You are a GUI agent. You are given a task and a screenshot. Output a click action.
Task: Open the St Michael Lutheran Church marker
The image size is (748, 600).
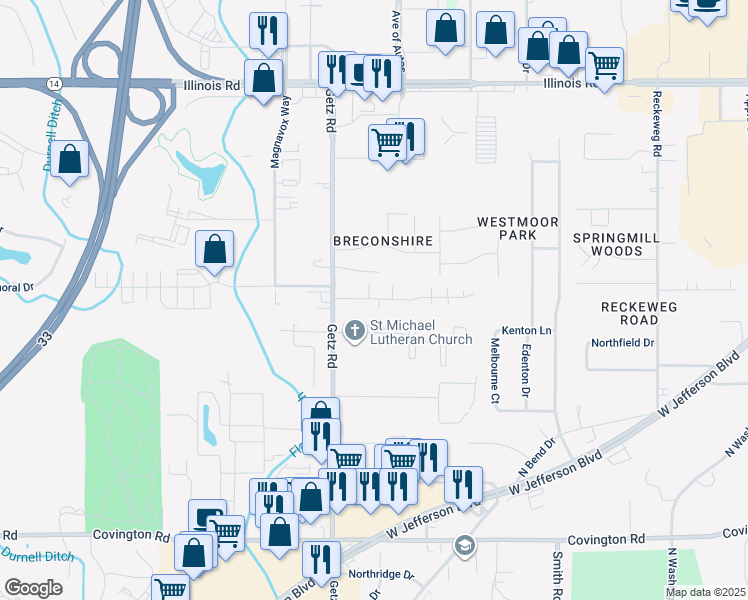tap(354, 329)
